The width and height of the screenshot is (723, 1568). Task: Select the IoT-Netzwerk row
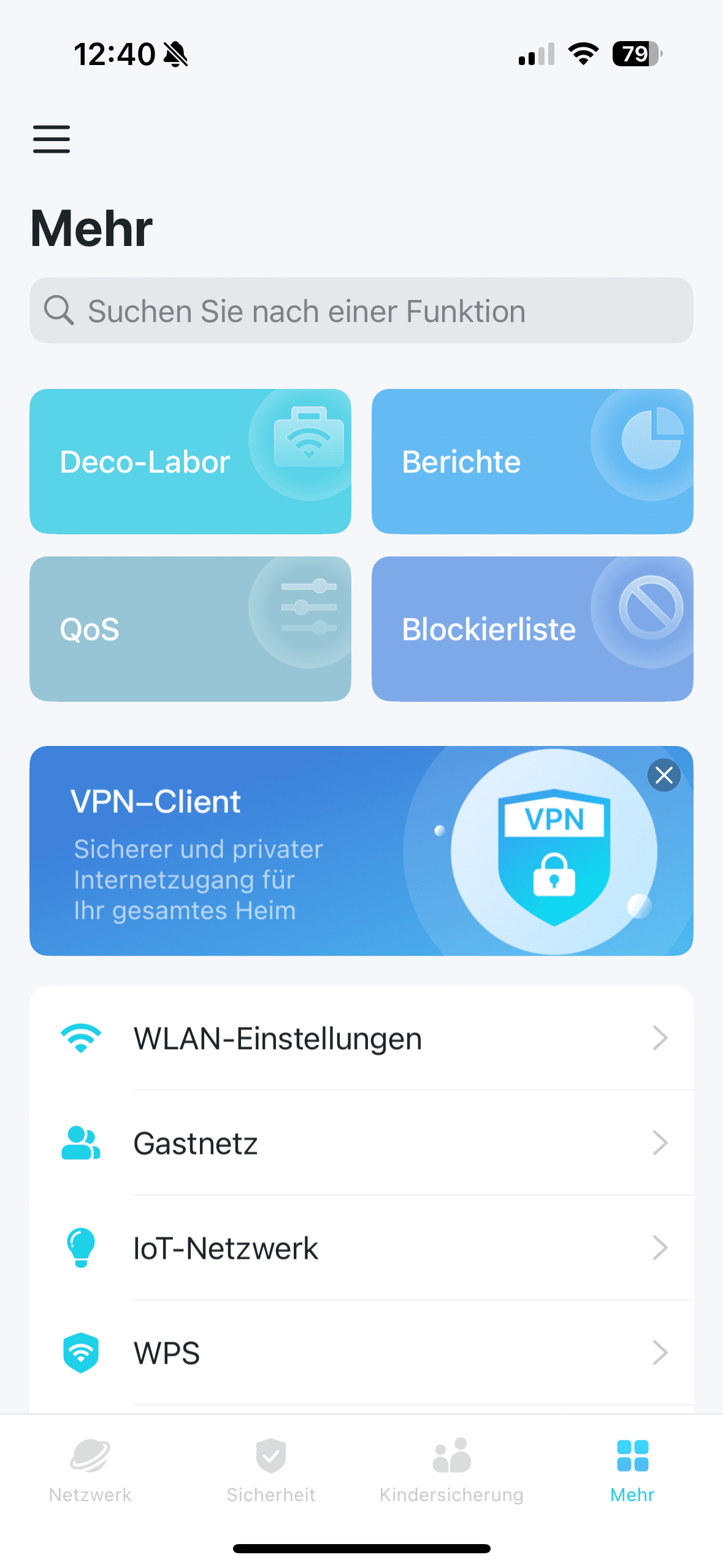361,1248
